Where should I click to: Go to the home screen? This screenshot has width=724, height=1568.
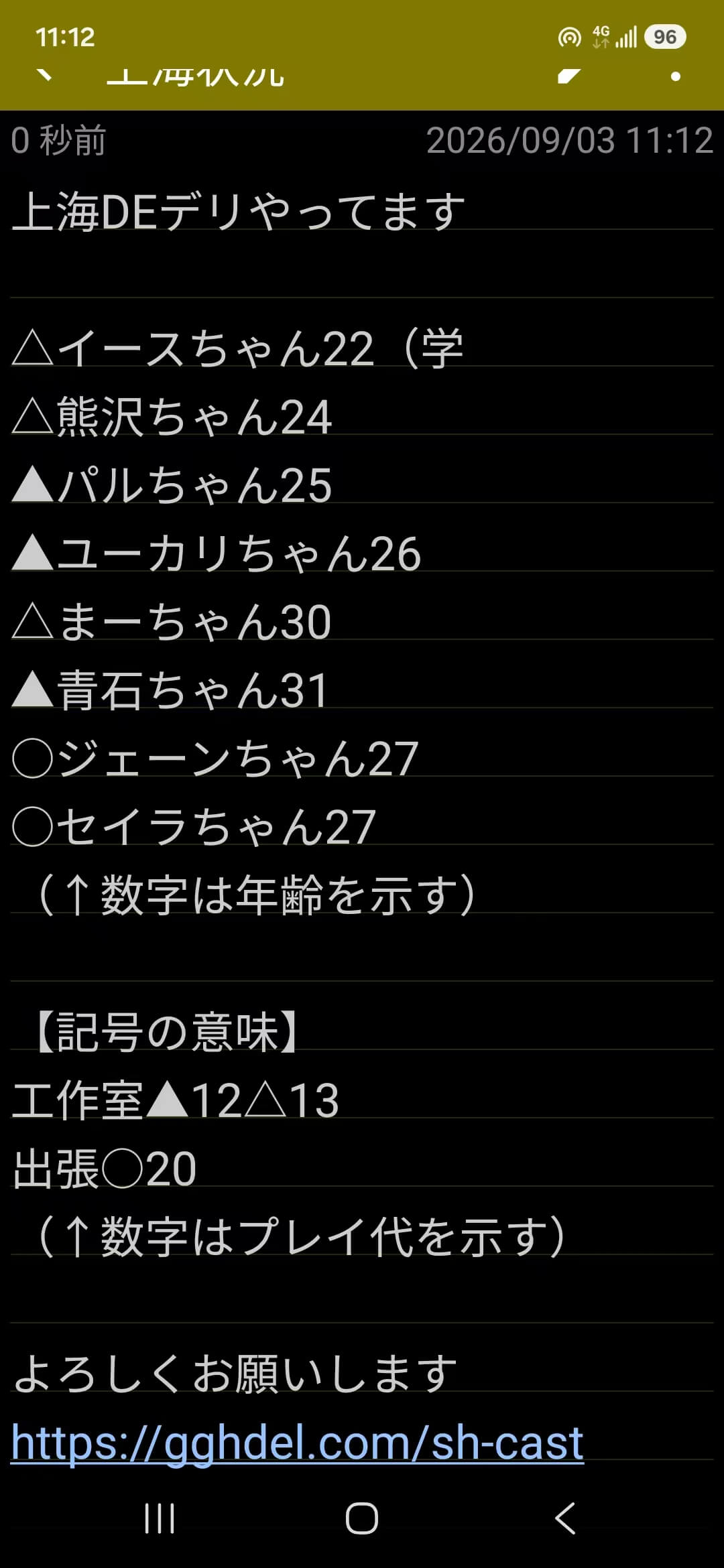click(362, 1518)
